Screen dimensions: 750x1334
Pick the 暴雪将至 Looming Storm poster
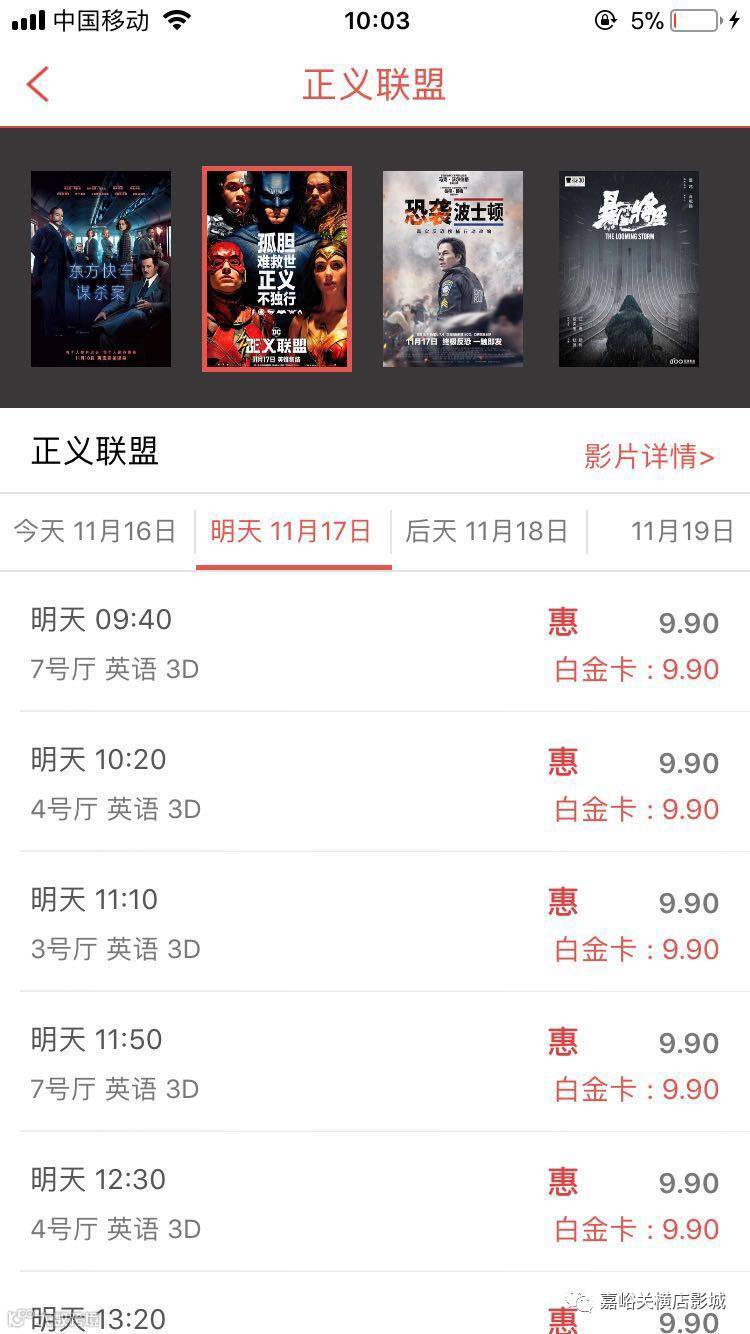(628, 269)
